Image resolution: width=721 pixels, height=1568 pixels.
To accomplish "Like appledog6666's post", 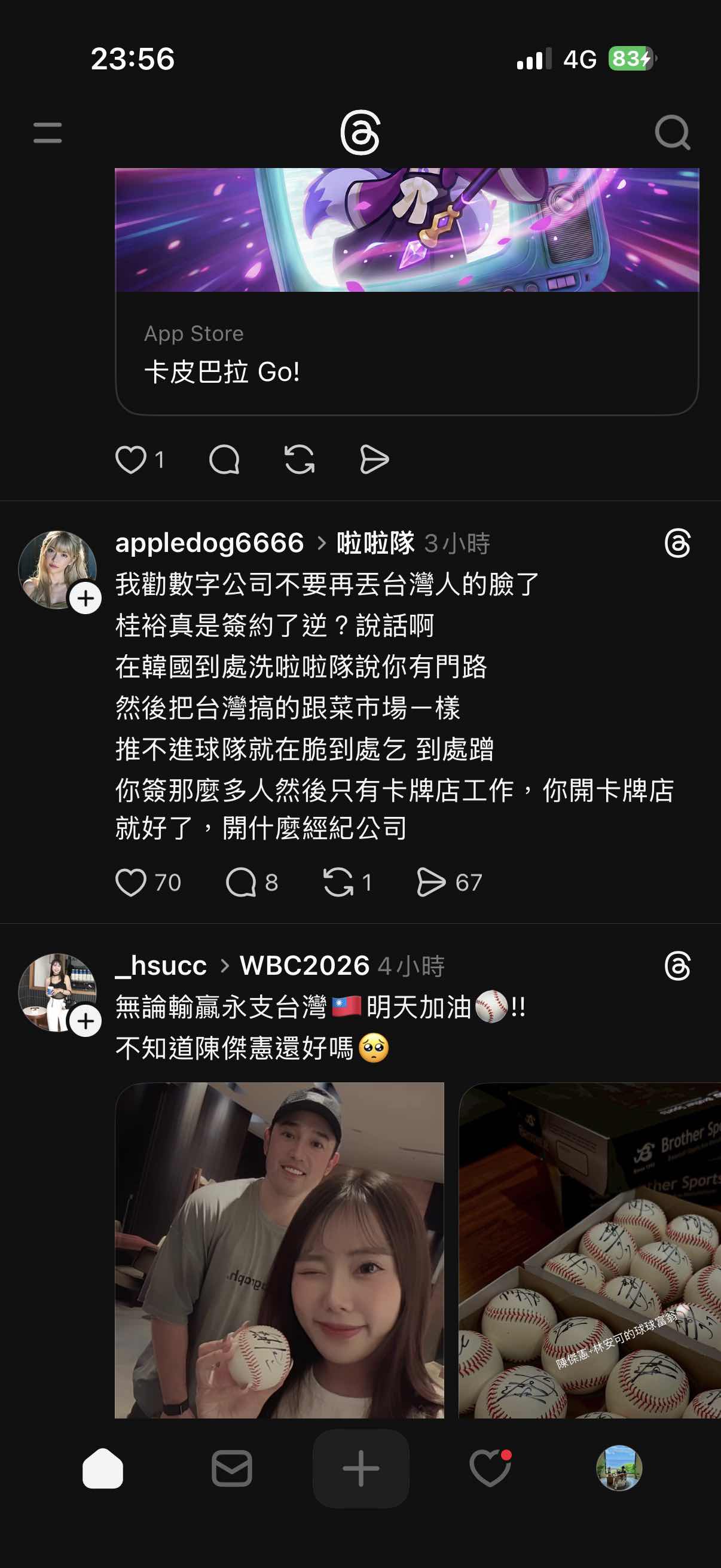I will pos(131,882).
